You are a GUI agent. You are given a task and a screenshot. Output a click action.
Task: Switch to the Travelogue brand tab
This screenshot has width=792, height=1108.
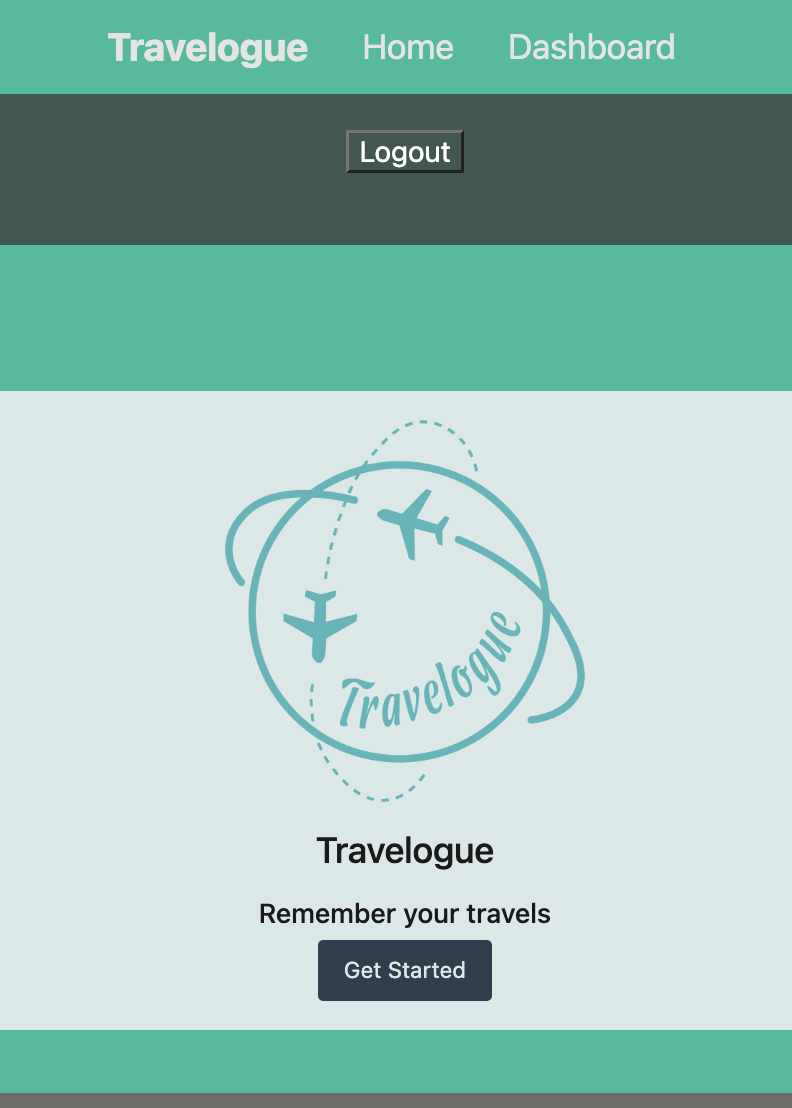(208, 47)
